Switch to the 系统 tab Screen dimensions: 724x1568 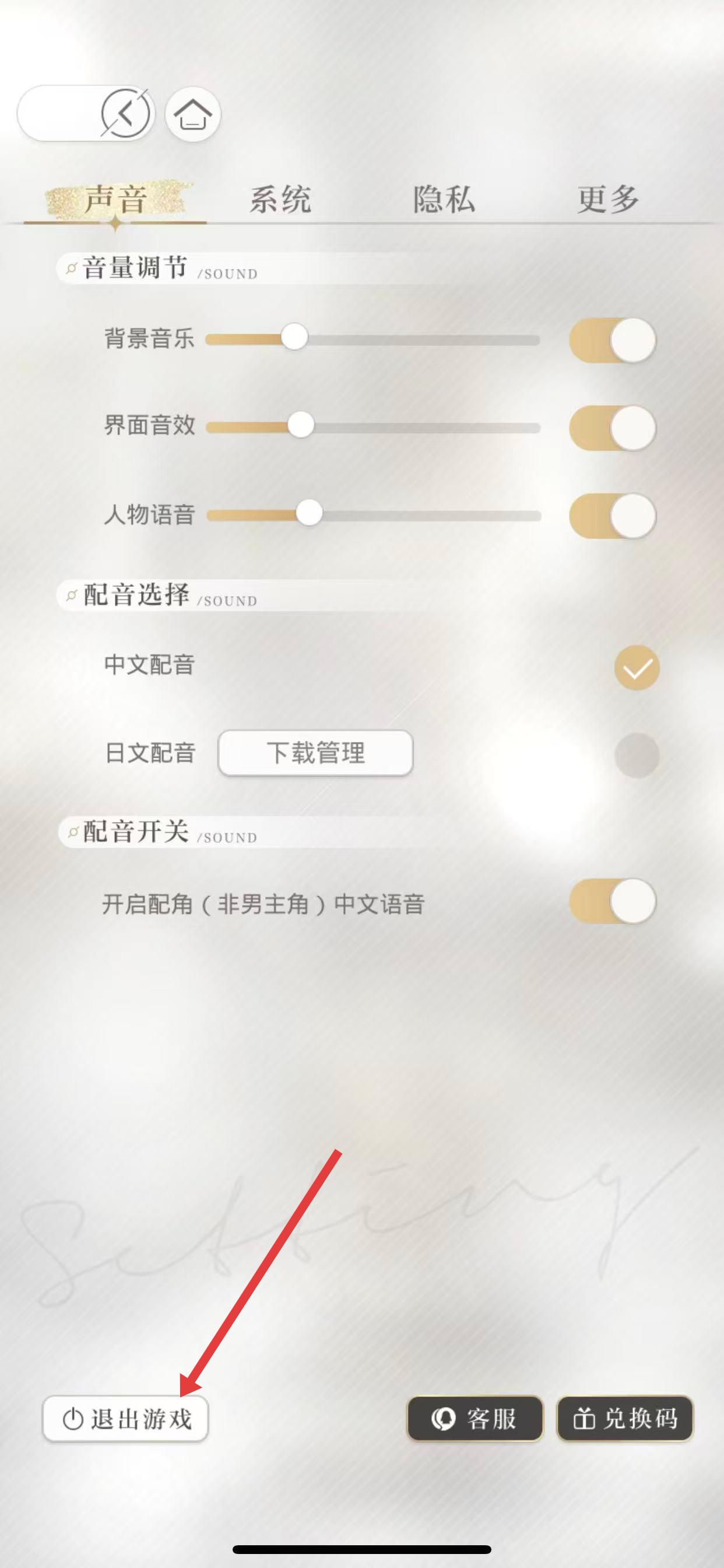coord(280,199)
